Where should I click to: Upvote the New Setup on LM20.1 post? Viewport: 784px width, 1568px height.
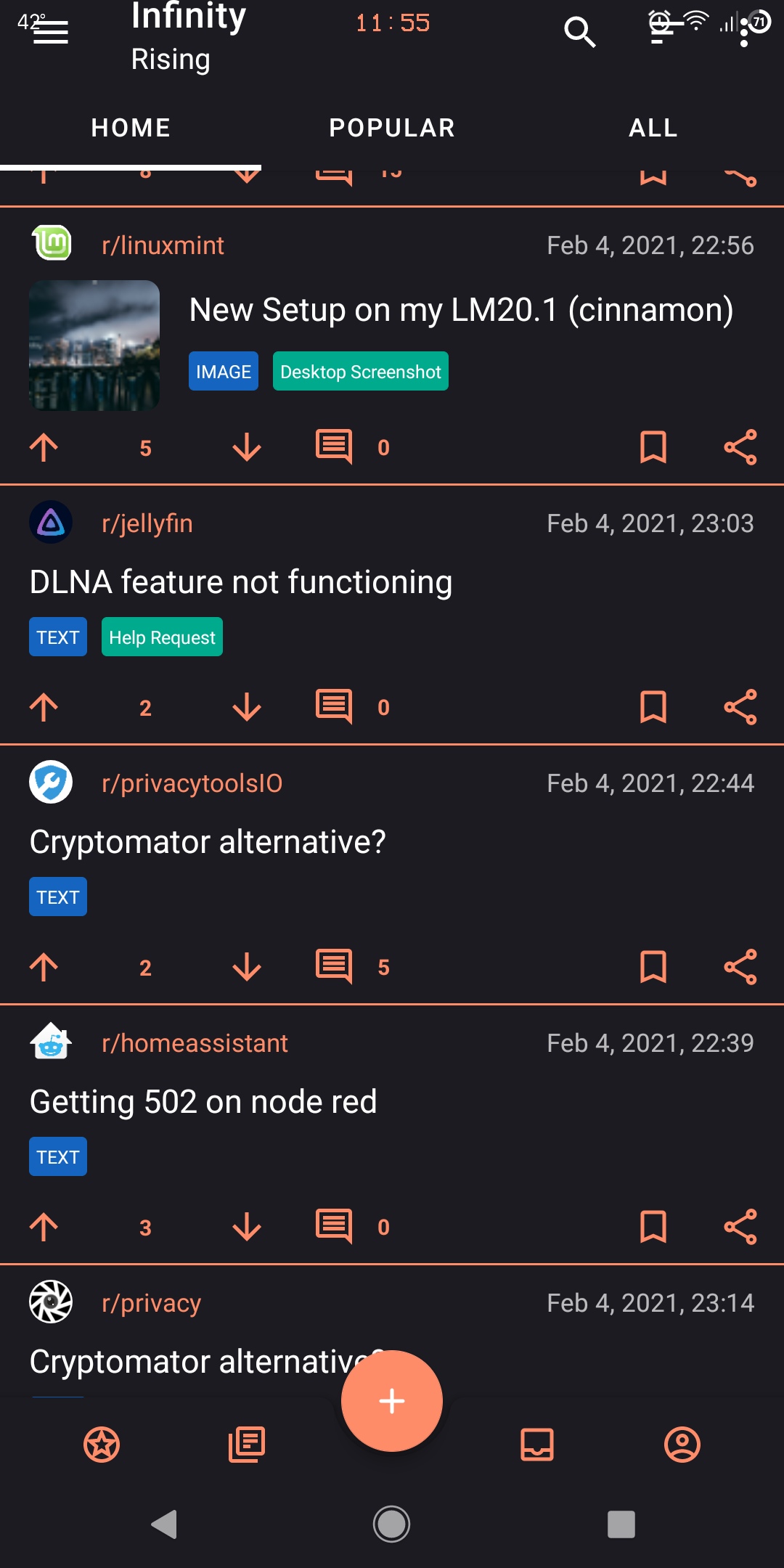[44, 447]
